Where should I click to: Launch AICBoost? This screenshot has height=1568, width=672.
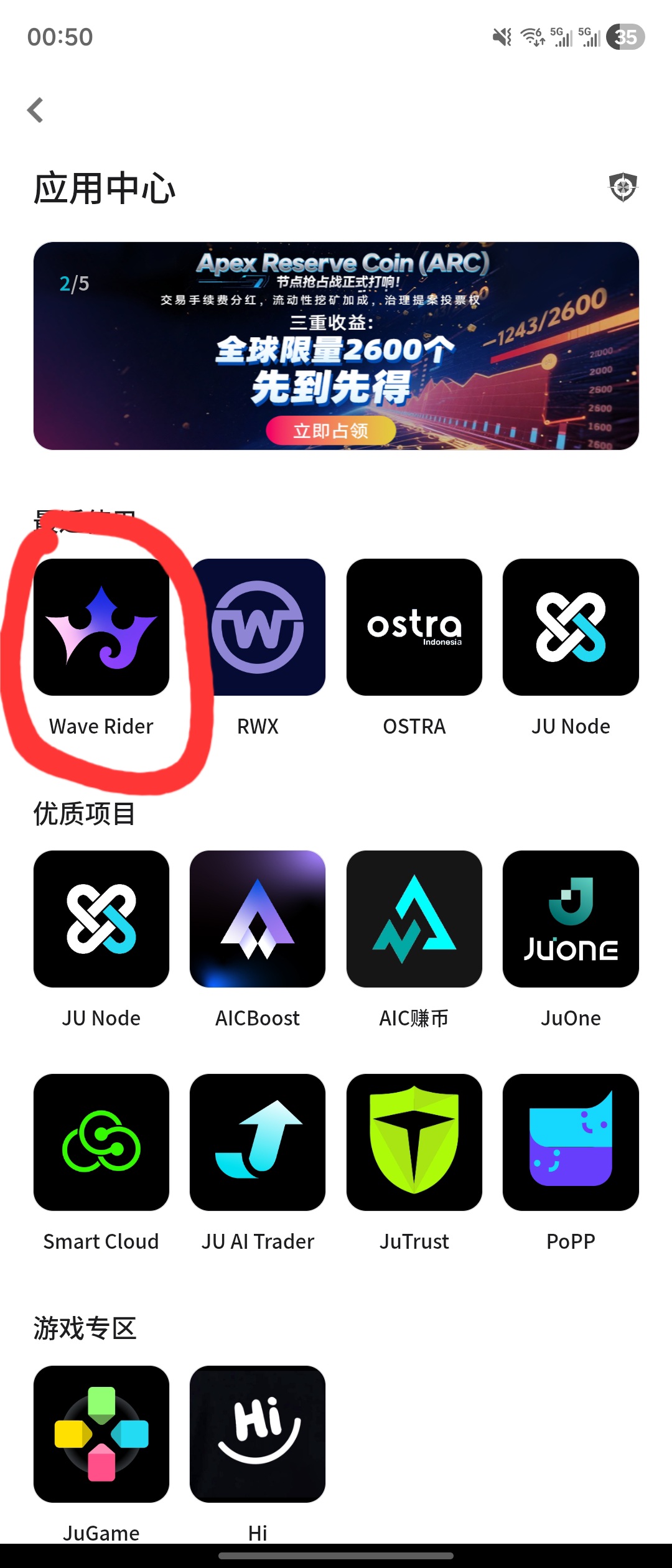tap(258, 919)
